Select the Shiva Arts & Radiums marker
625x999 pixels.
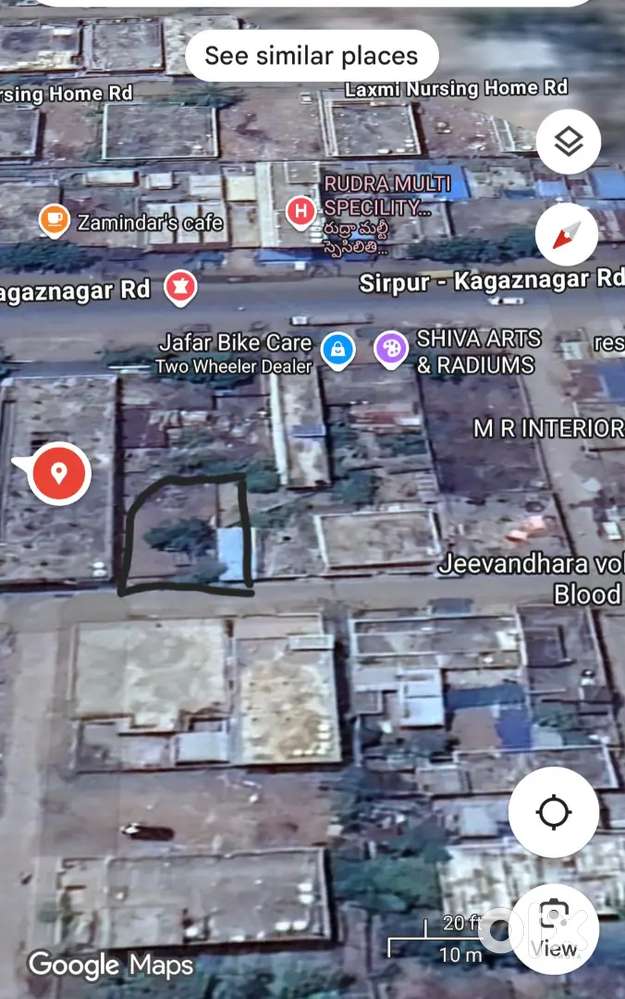point(391,349)
